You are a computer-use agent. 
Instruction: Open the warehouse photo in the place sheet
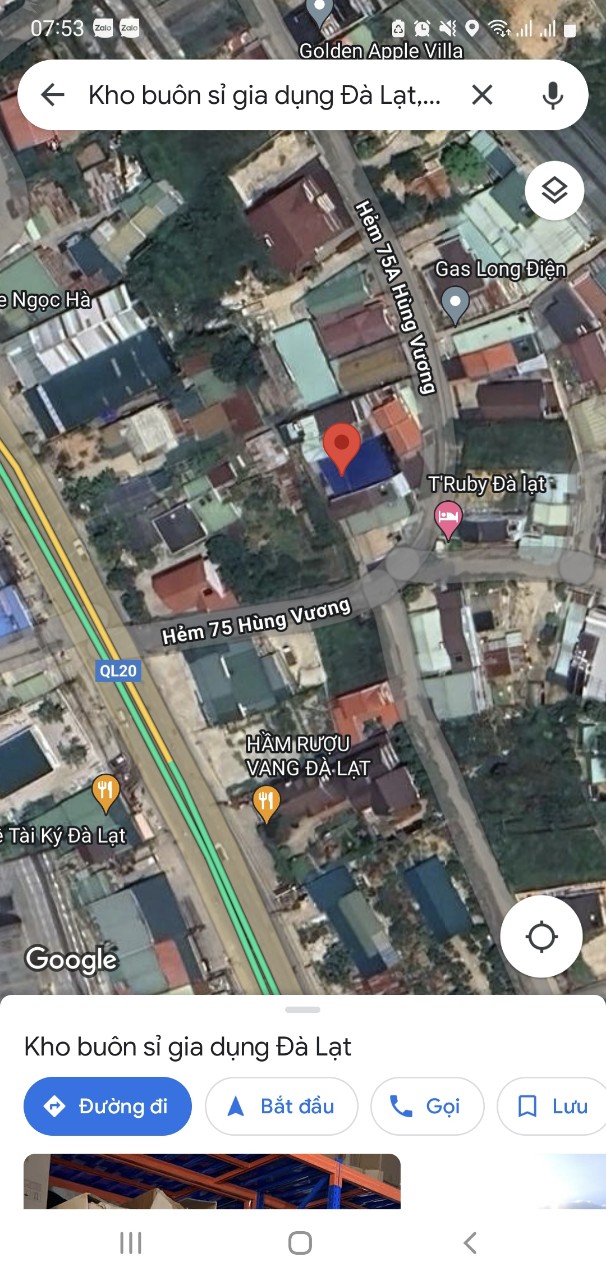[x=212, y=1181]
